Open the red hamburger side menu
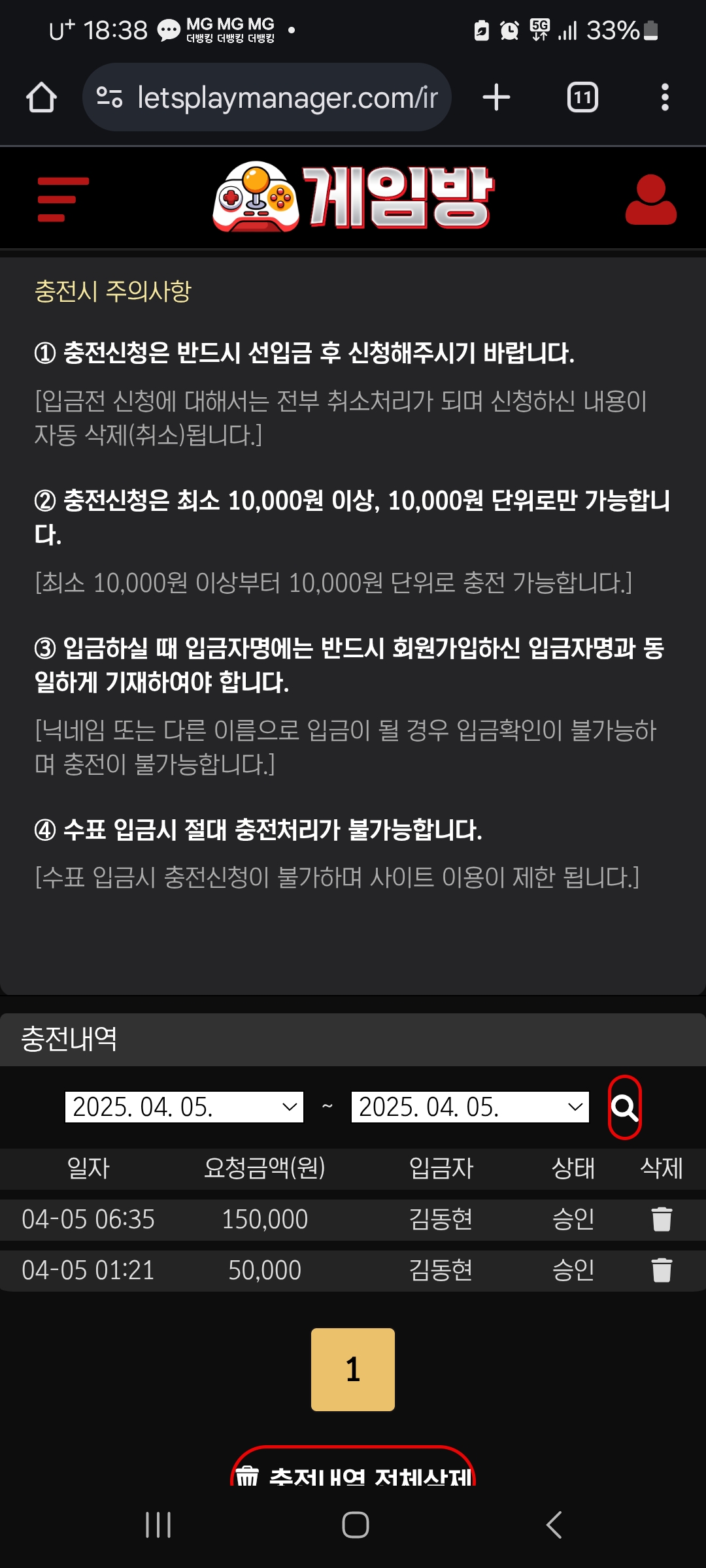 [x=63, y=199]
